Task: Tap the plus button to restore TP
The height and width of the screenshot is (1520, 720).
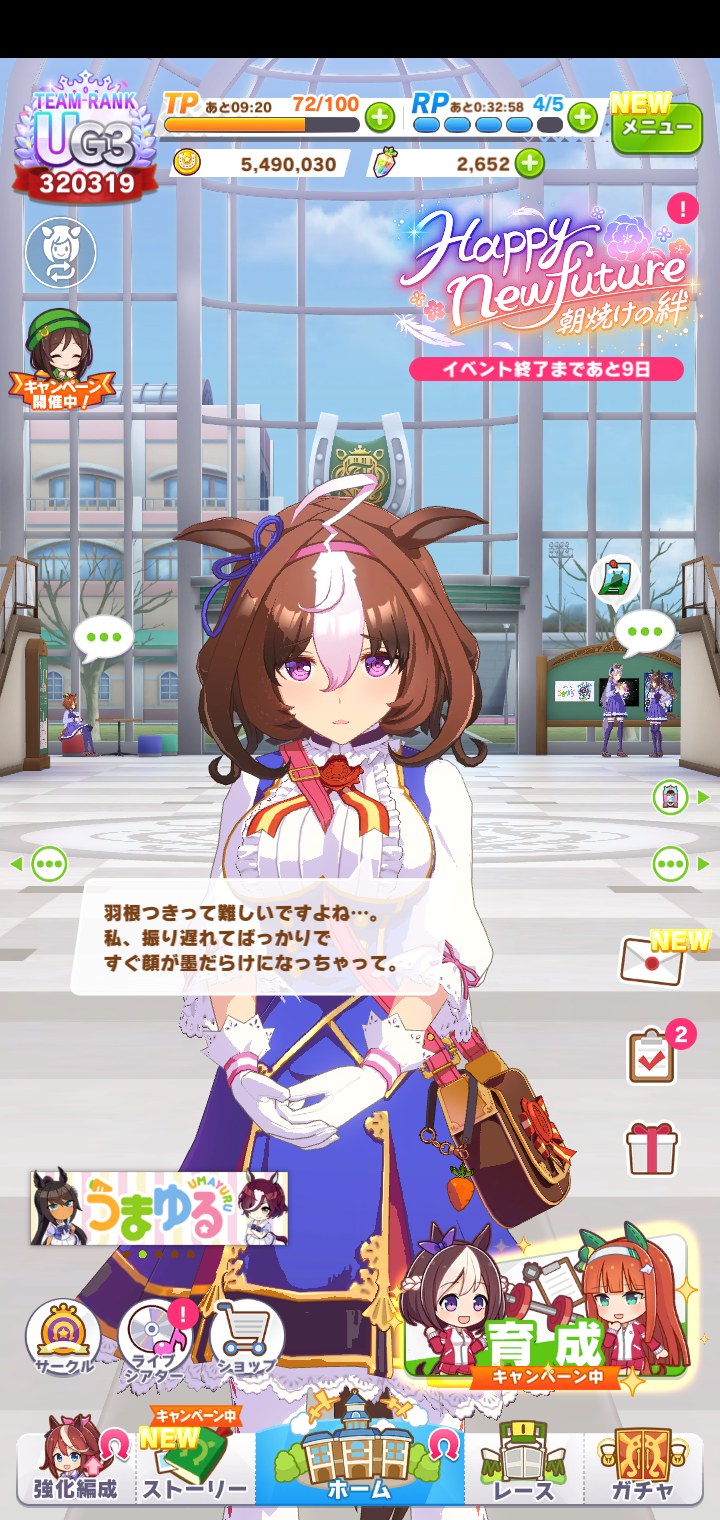Action: 379,118
